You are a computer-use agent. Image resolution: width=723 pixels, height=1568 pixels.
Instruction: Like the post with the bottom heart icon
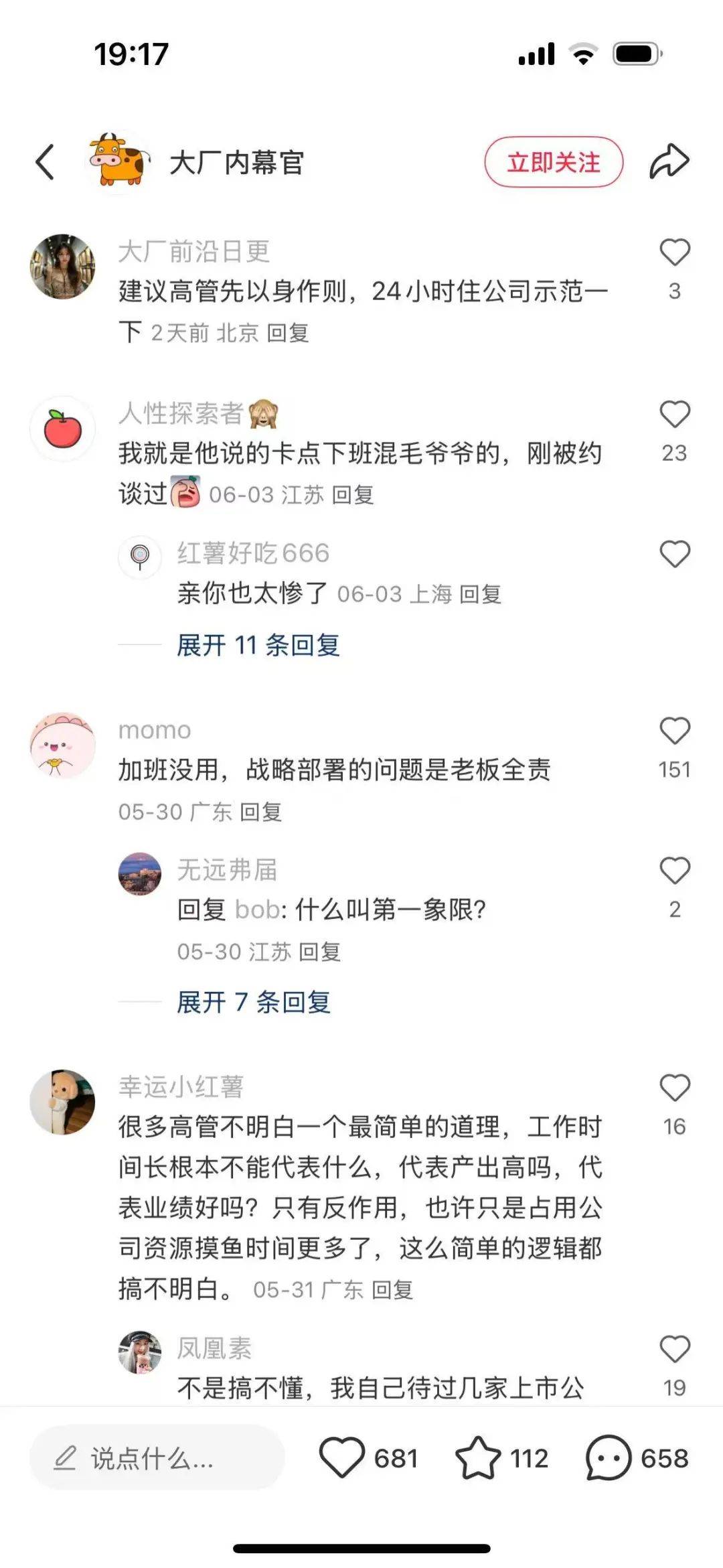pyautogui.click(x=342, y=1457)
